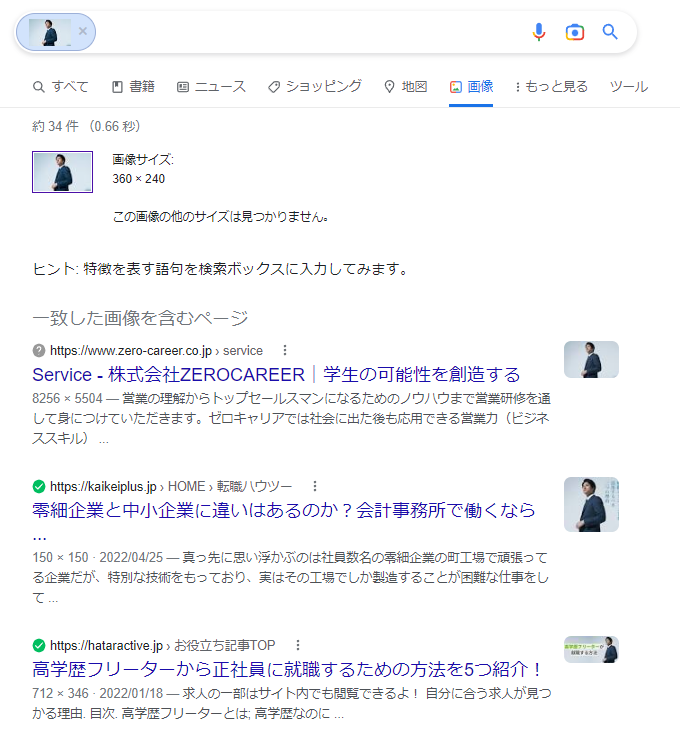This screenshot has height=735, width=680.
Task: Switch to the ショッピング tab
Action: 314,87
